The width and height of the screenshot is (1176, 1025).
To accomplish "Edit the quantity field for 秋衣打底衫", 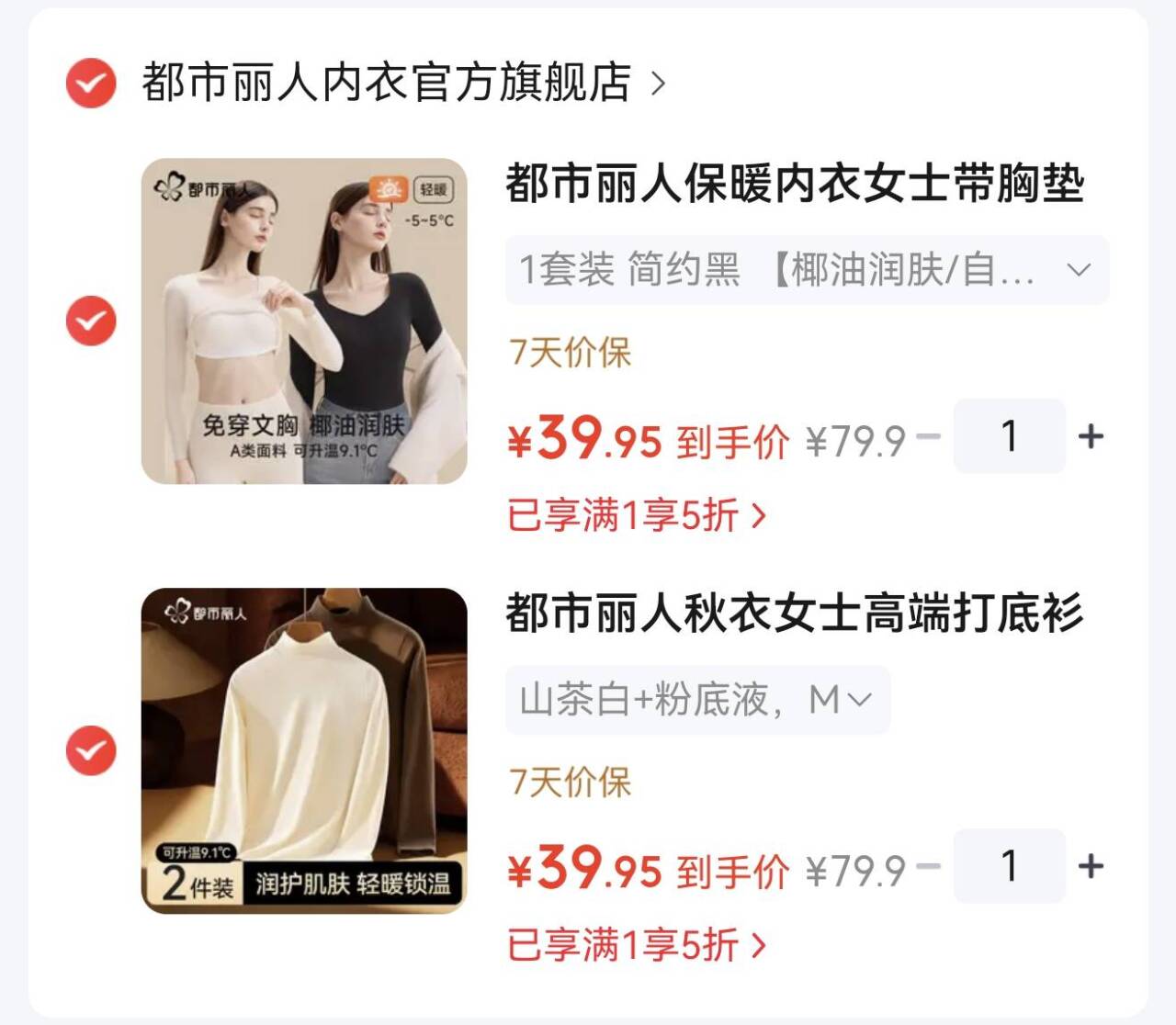I will 1010,866.
